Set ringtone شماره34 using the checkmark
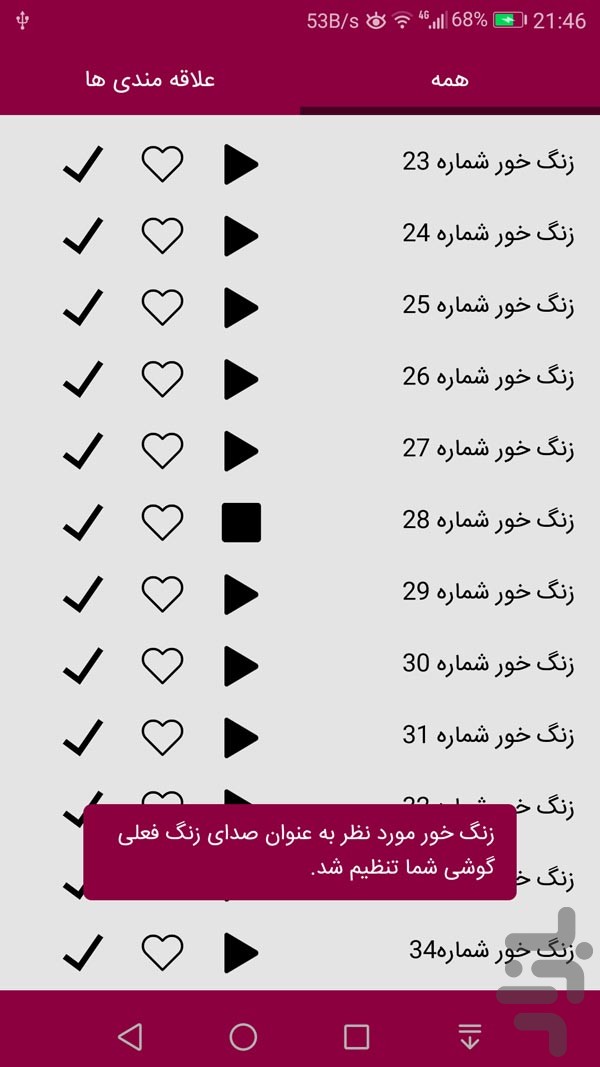This screenshot has height=1067, width=600. pos(83,953)
